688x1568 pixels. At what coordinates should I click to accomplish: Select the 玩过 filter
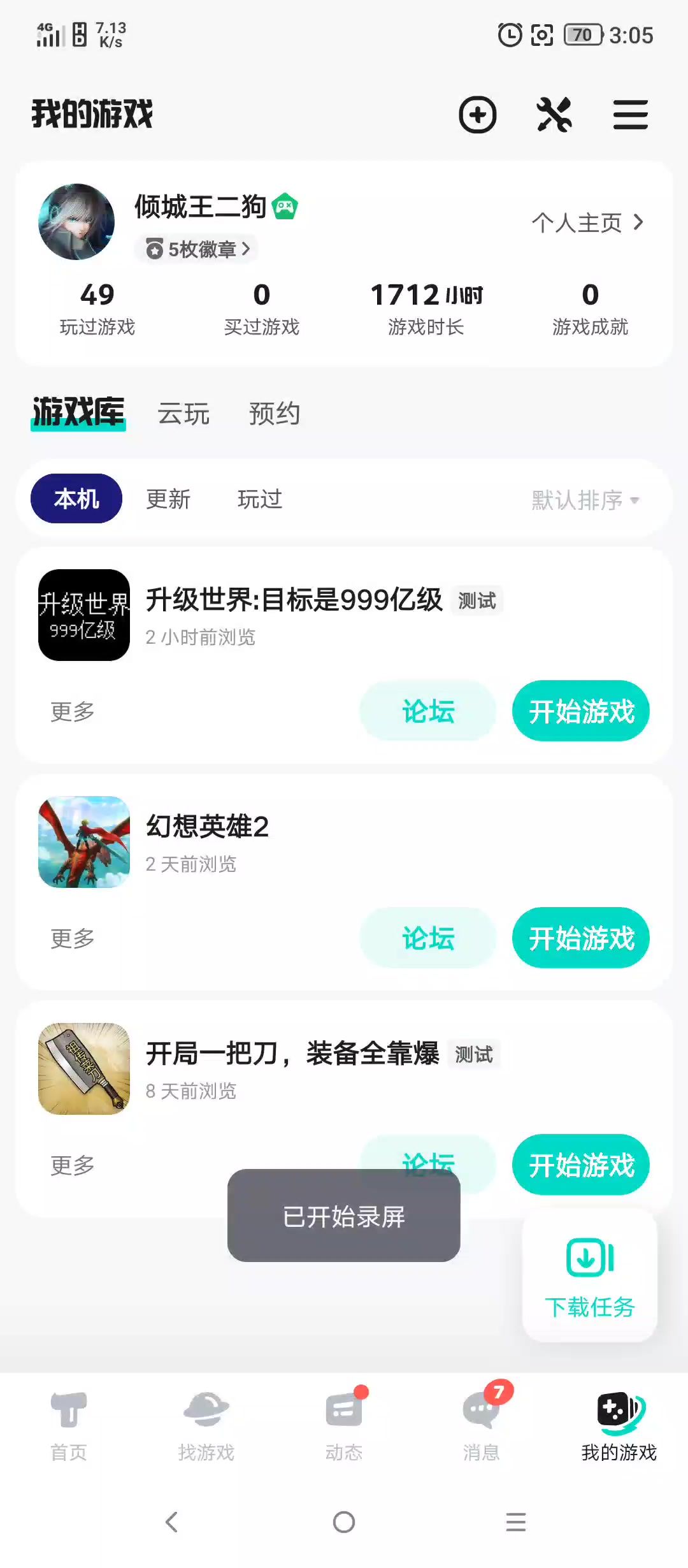(x=260, y=499)
